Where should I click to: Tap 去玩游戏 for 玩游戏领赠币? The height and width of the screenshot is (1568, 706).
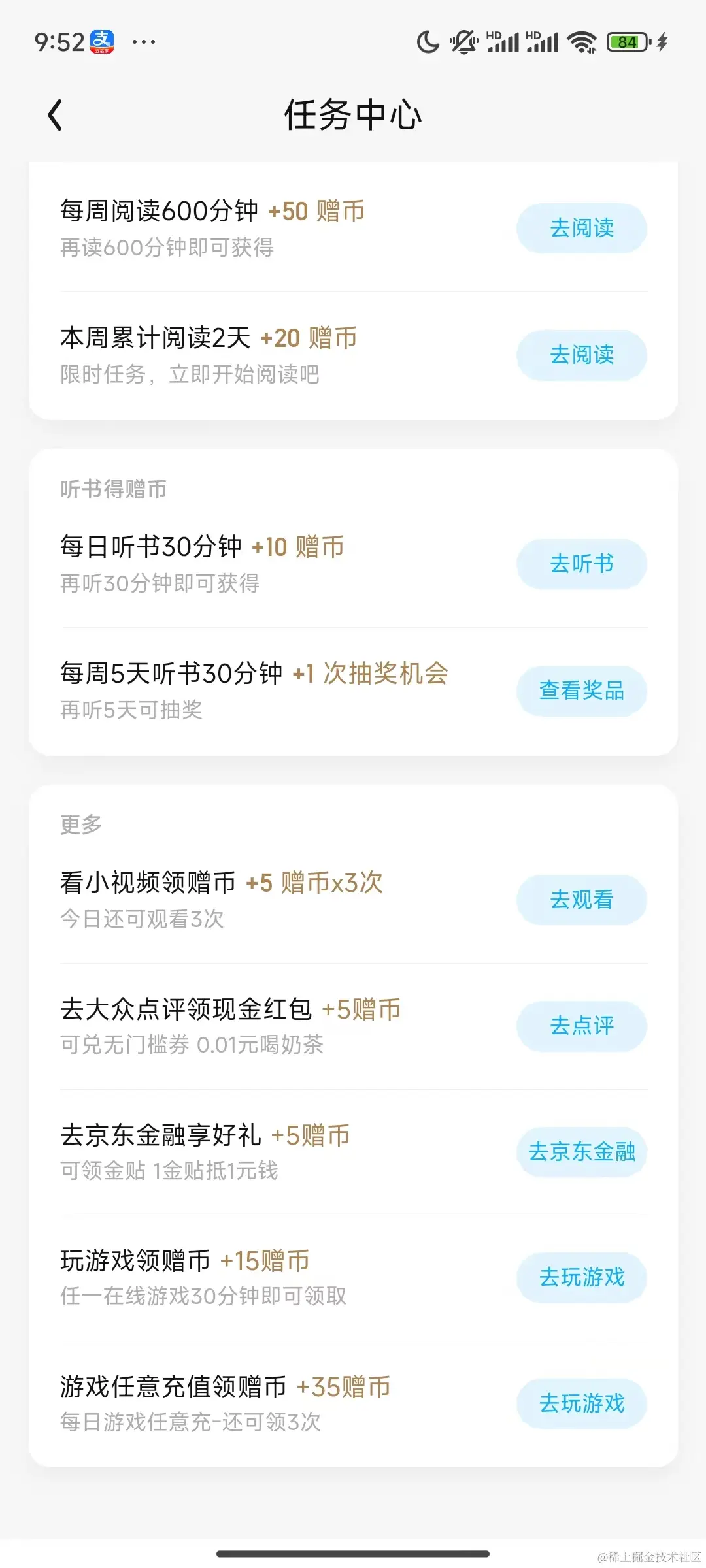coord(581,1277)
